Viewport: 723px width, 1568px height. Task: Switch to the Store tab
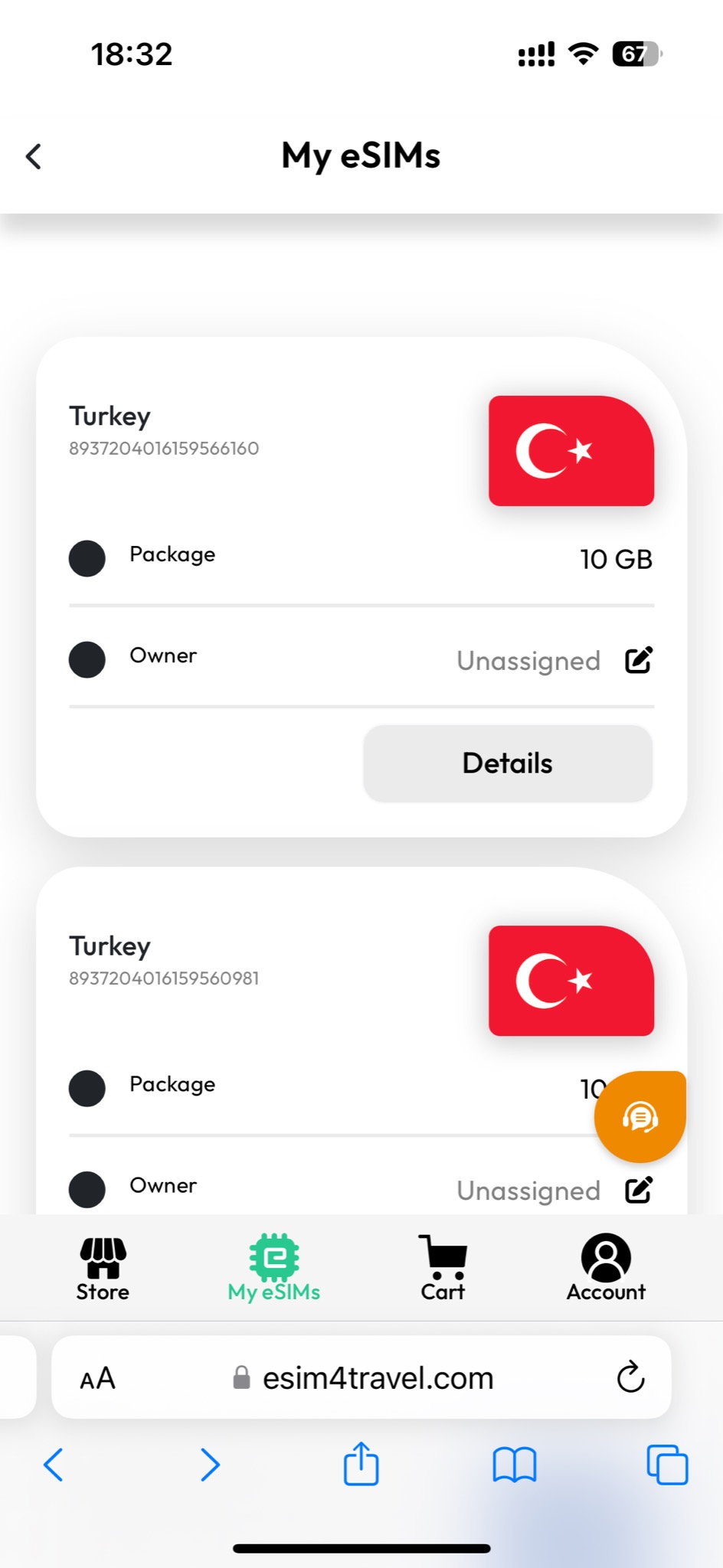(x=103, y=1269)
